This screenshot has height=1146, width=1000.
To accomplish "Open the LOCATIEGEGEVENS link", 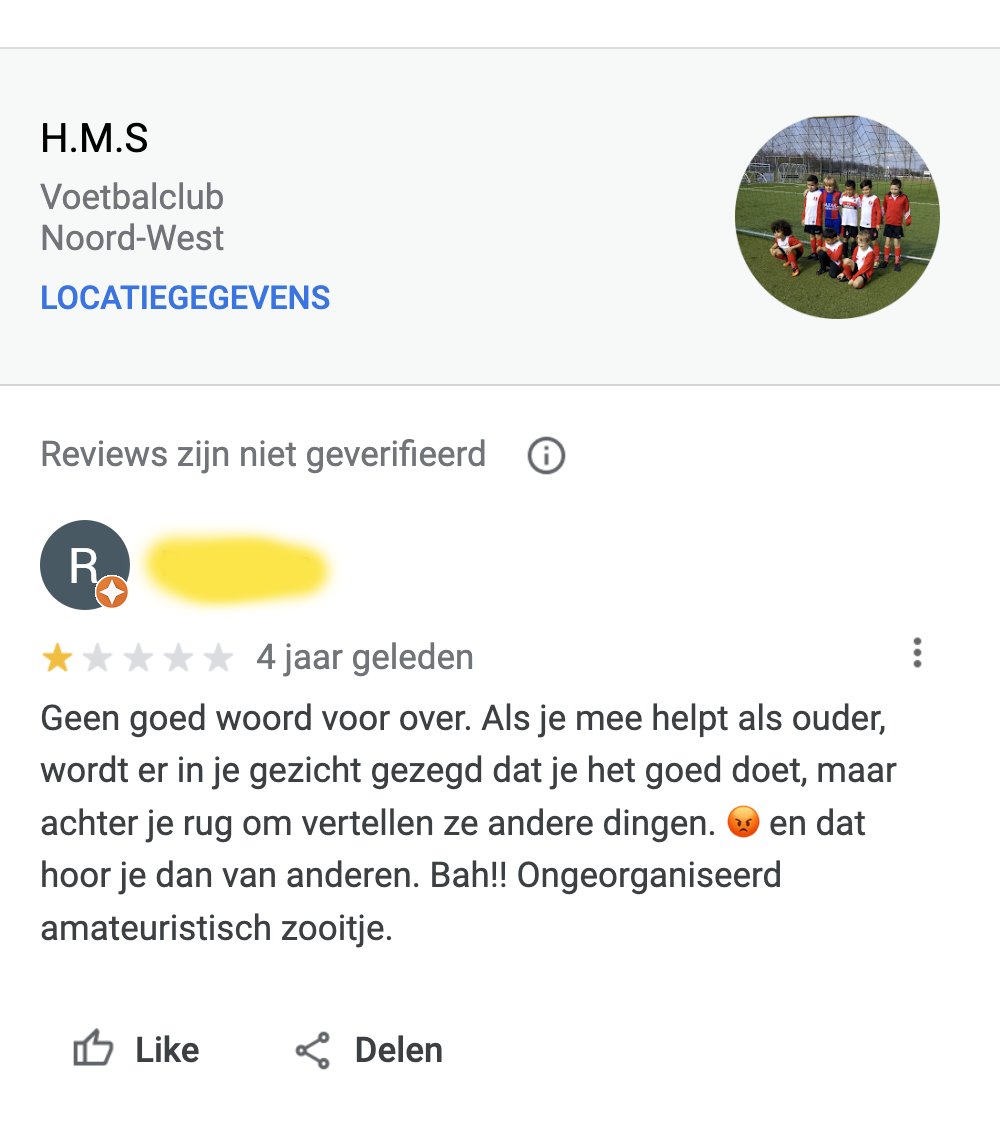I will coord(185,298).
